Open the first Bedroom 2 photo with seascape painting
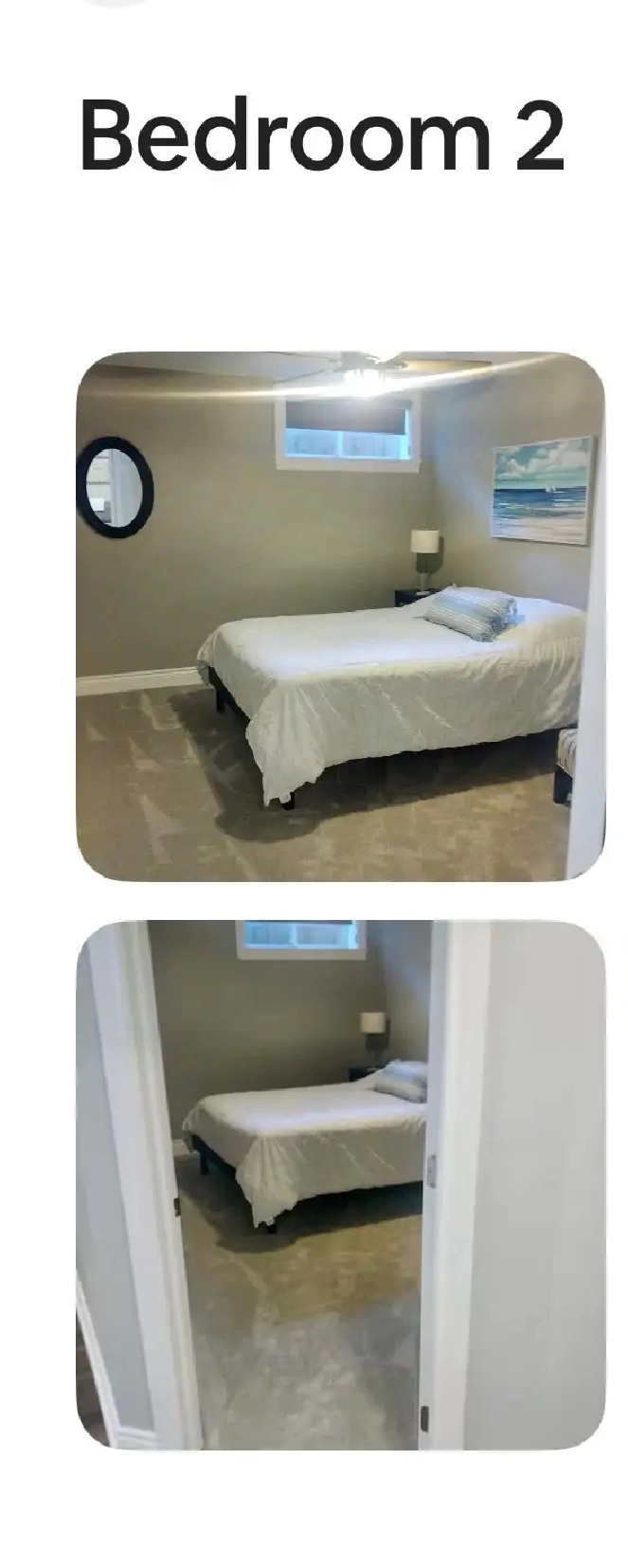This screenshot has height=1568, width=628. 340,616
